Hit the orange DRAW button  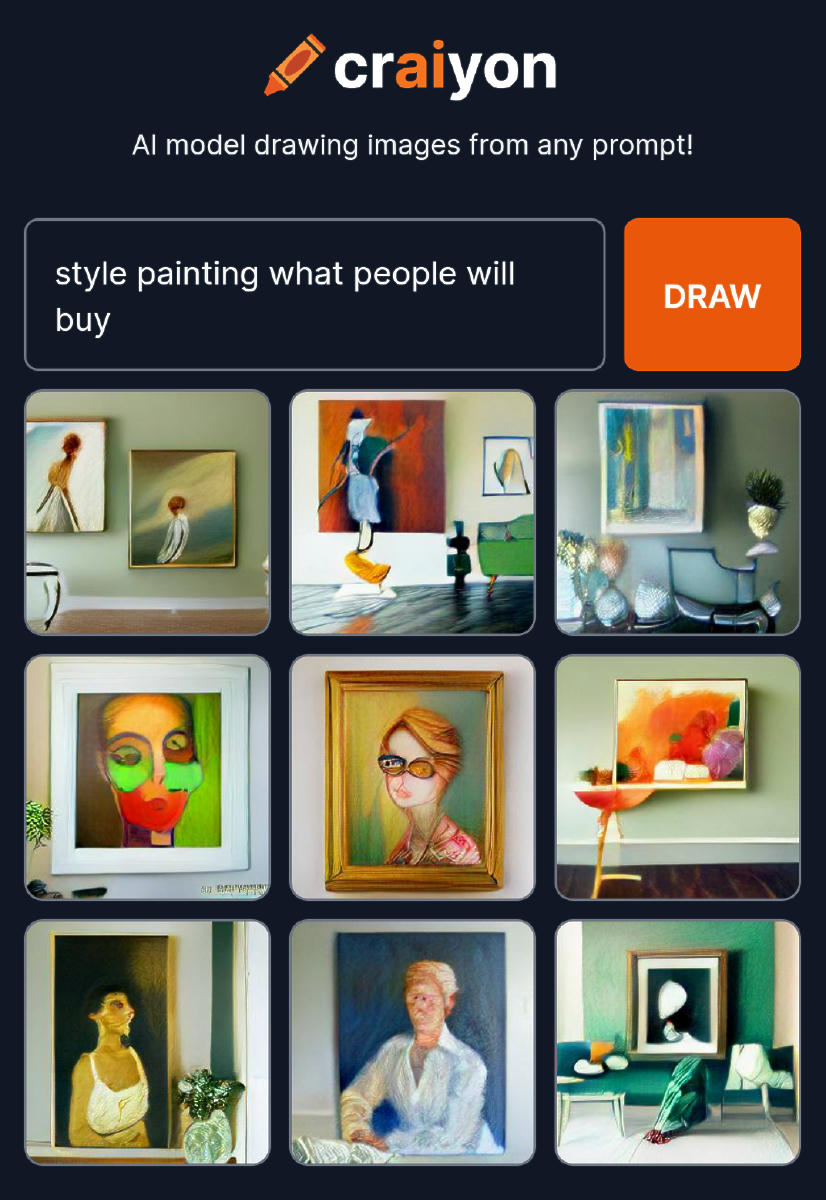point(712,295)
